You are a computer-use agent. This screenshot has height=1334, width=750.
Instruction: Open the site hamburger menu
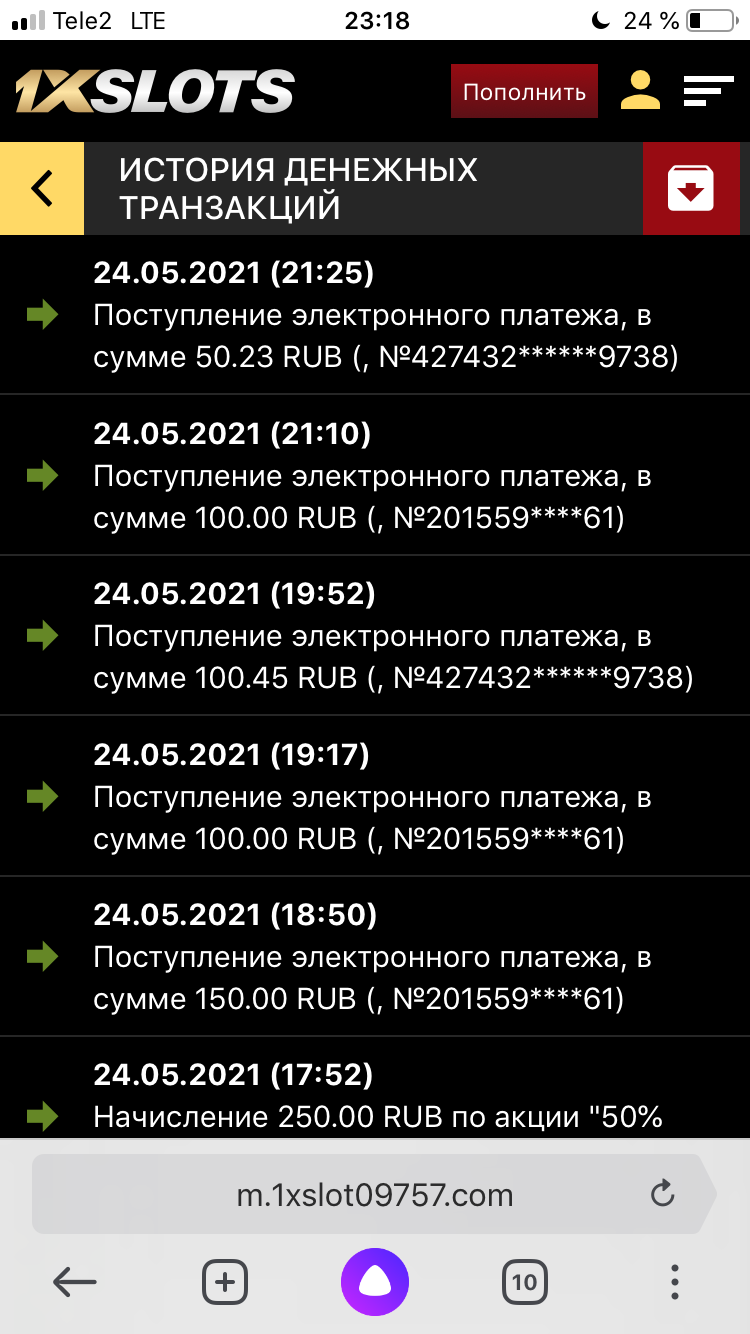click(708, 91)
